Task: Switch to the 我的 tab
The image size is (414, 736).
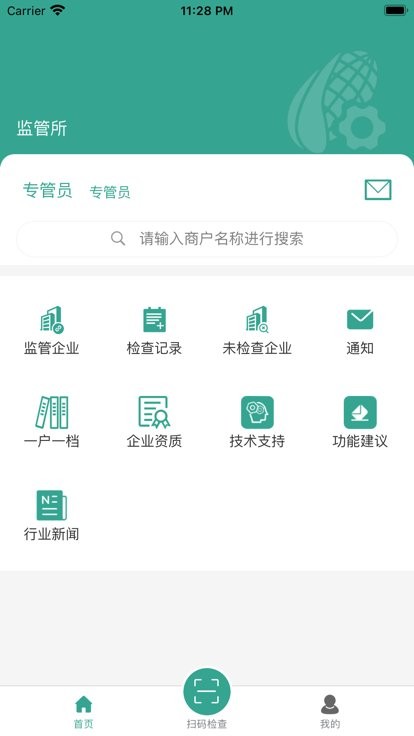Action: 330,712
